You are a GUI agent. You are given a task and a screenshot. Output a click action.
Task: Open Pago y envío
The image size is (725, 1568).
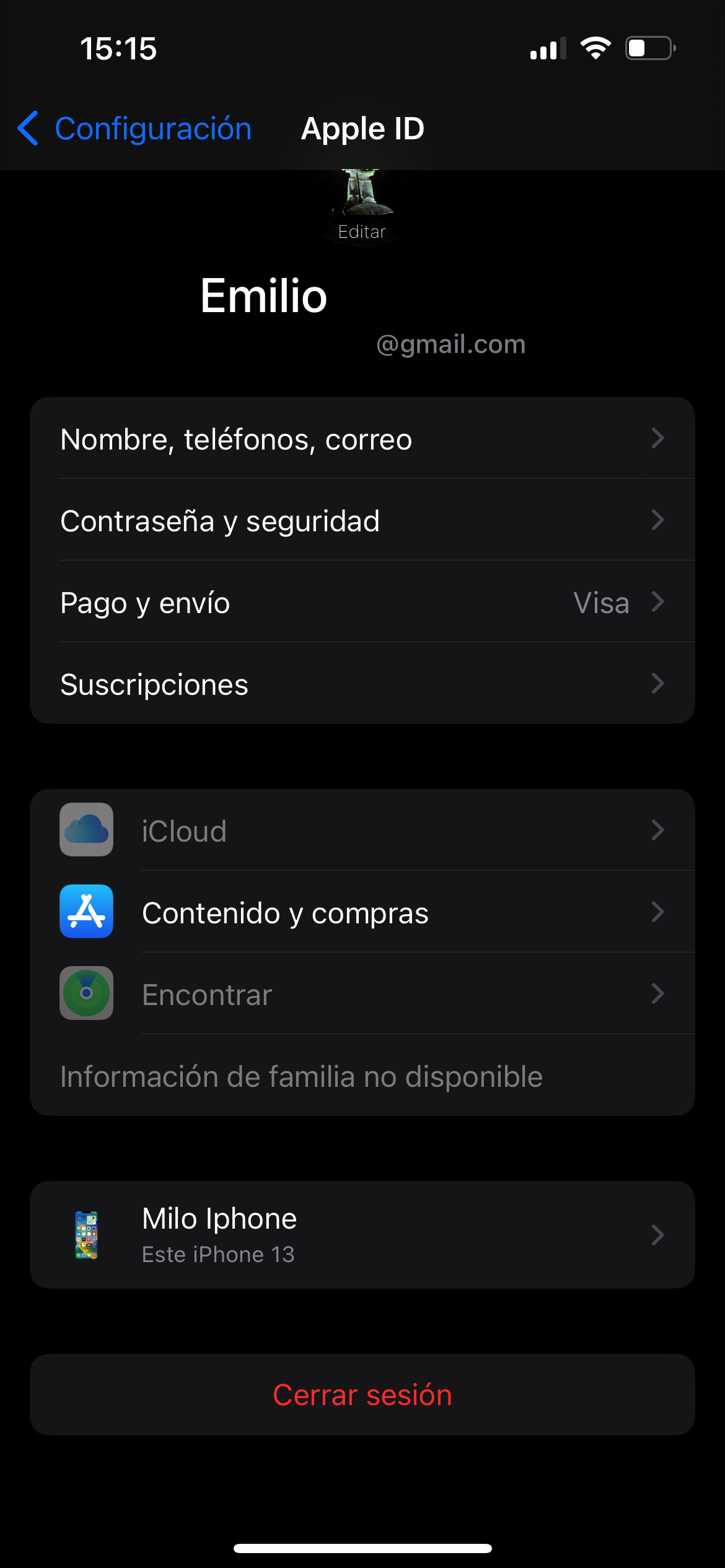[362, 602]
